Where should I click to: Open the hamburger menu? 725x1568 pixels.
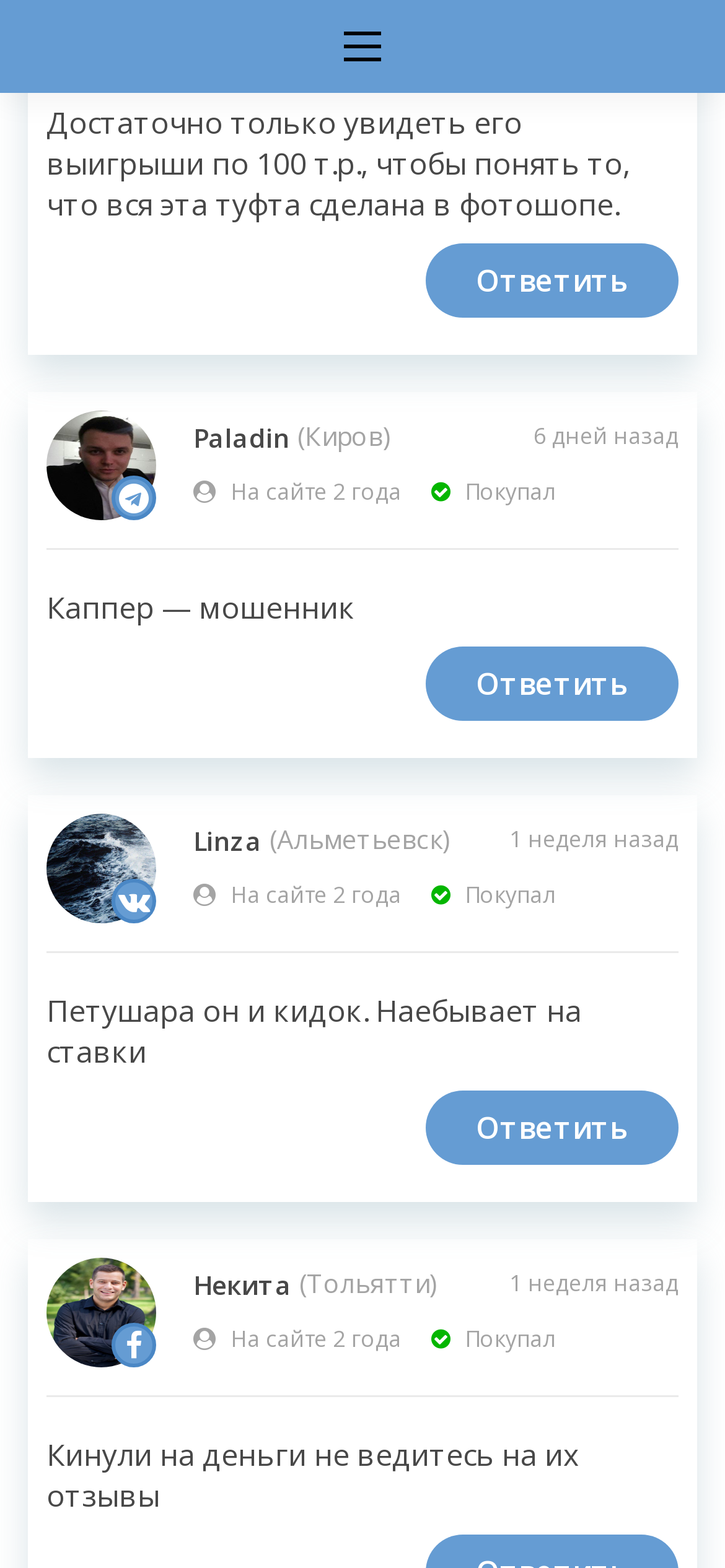tap(362, 46)
